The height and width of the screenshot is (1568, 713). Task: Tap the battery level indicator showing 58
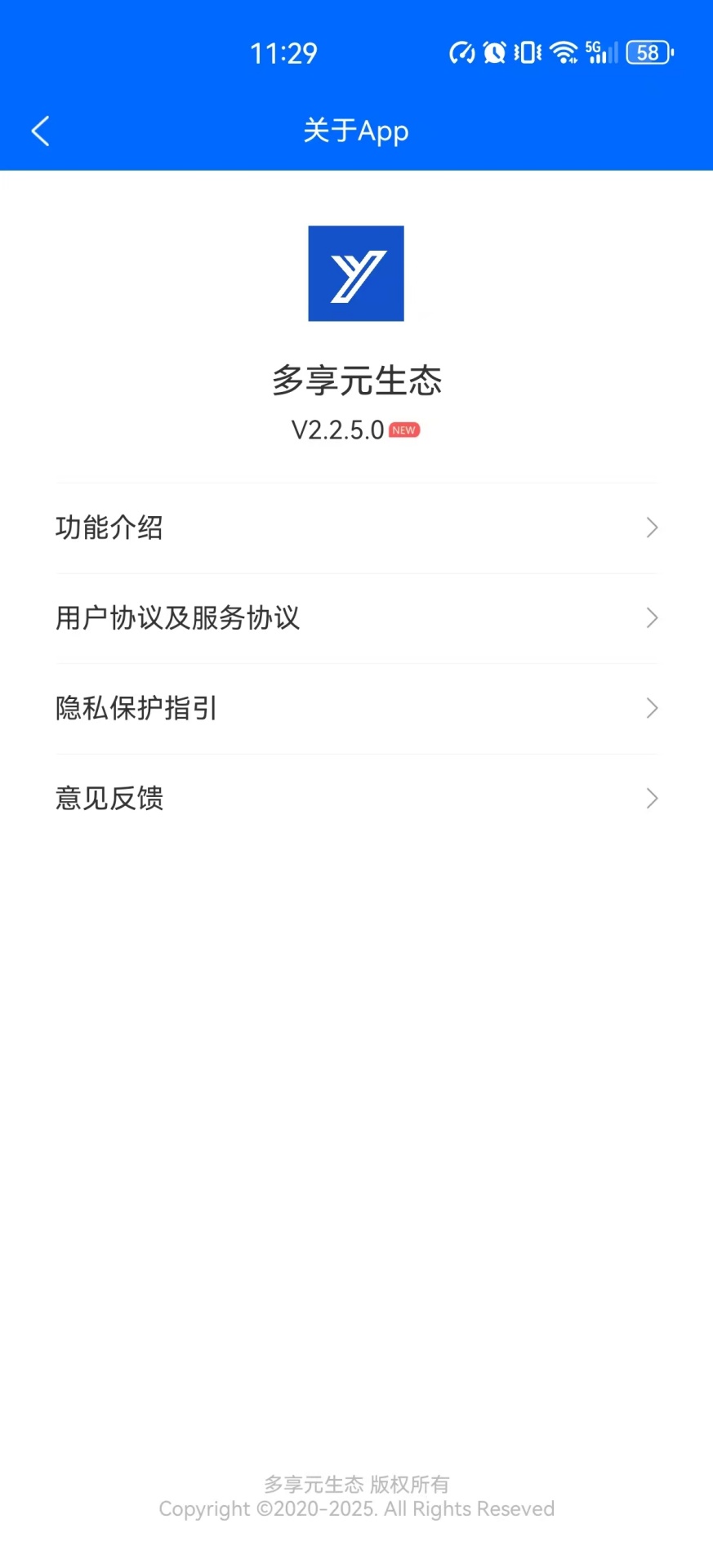click(648, 51)
